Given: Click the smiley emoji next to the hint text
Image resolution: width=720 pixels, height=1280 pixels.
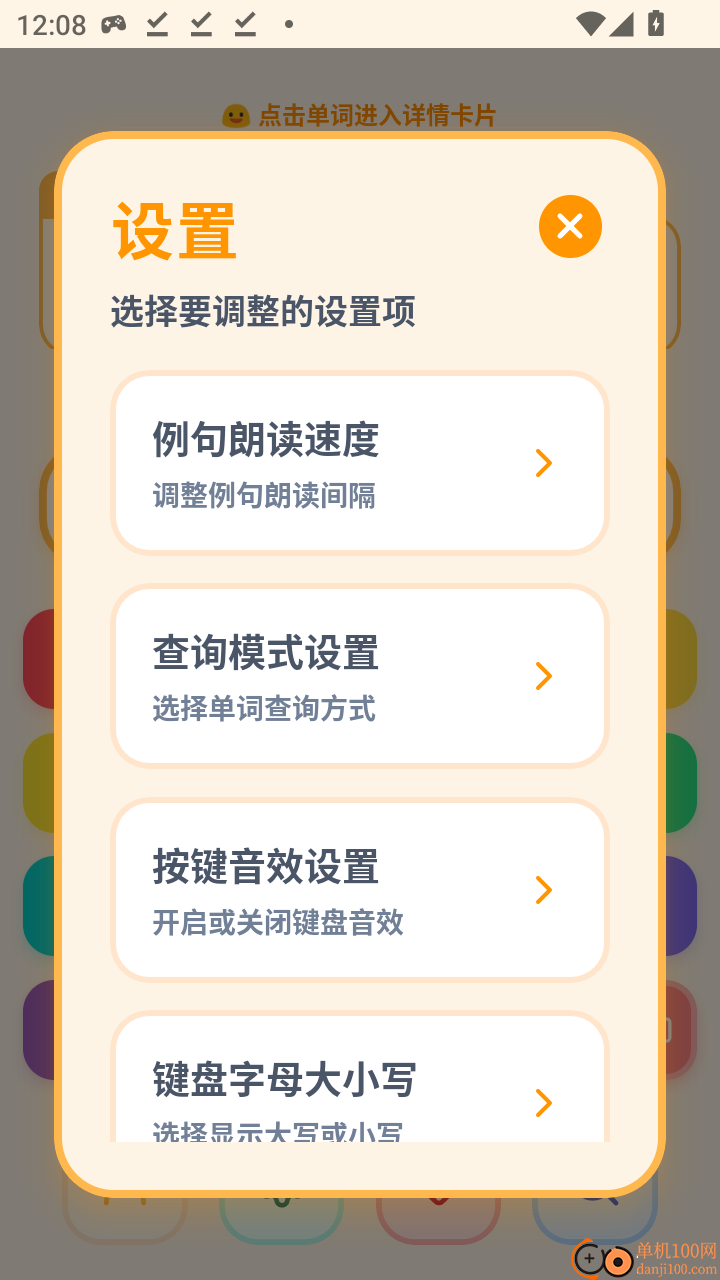Looking at the screenshot, I should 234,115.
